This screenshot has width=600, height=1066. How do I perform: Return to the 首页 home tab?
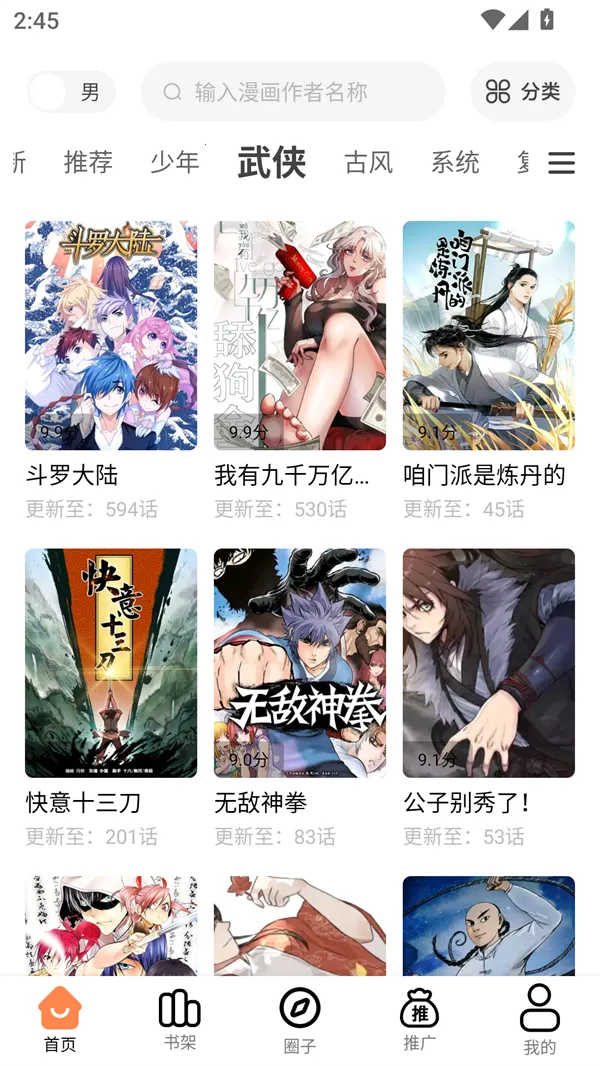click(x=60, y=1020)
